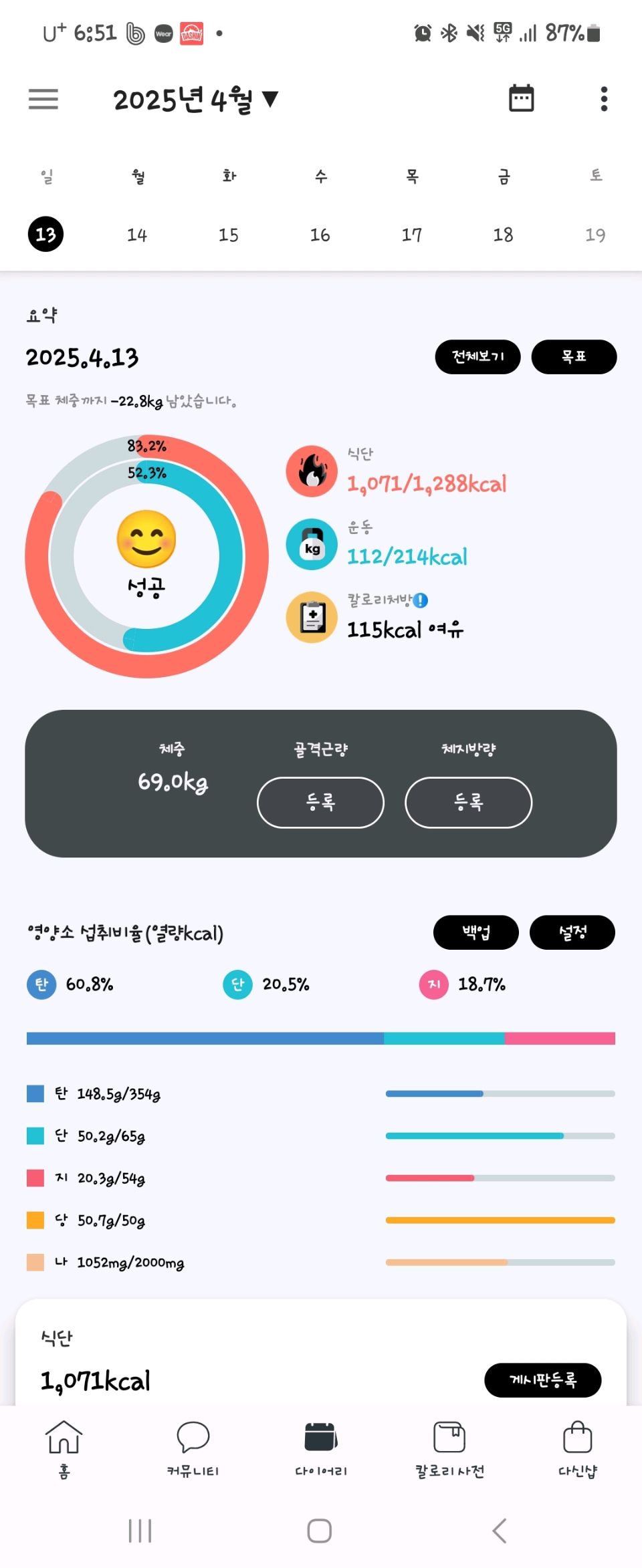Image resolution: width=642 pixels, height=1568 pixels.
Task: Tap the system back button
Action: (x=500, y=1531)
